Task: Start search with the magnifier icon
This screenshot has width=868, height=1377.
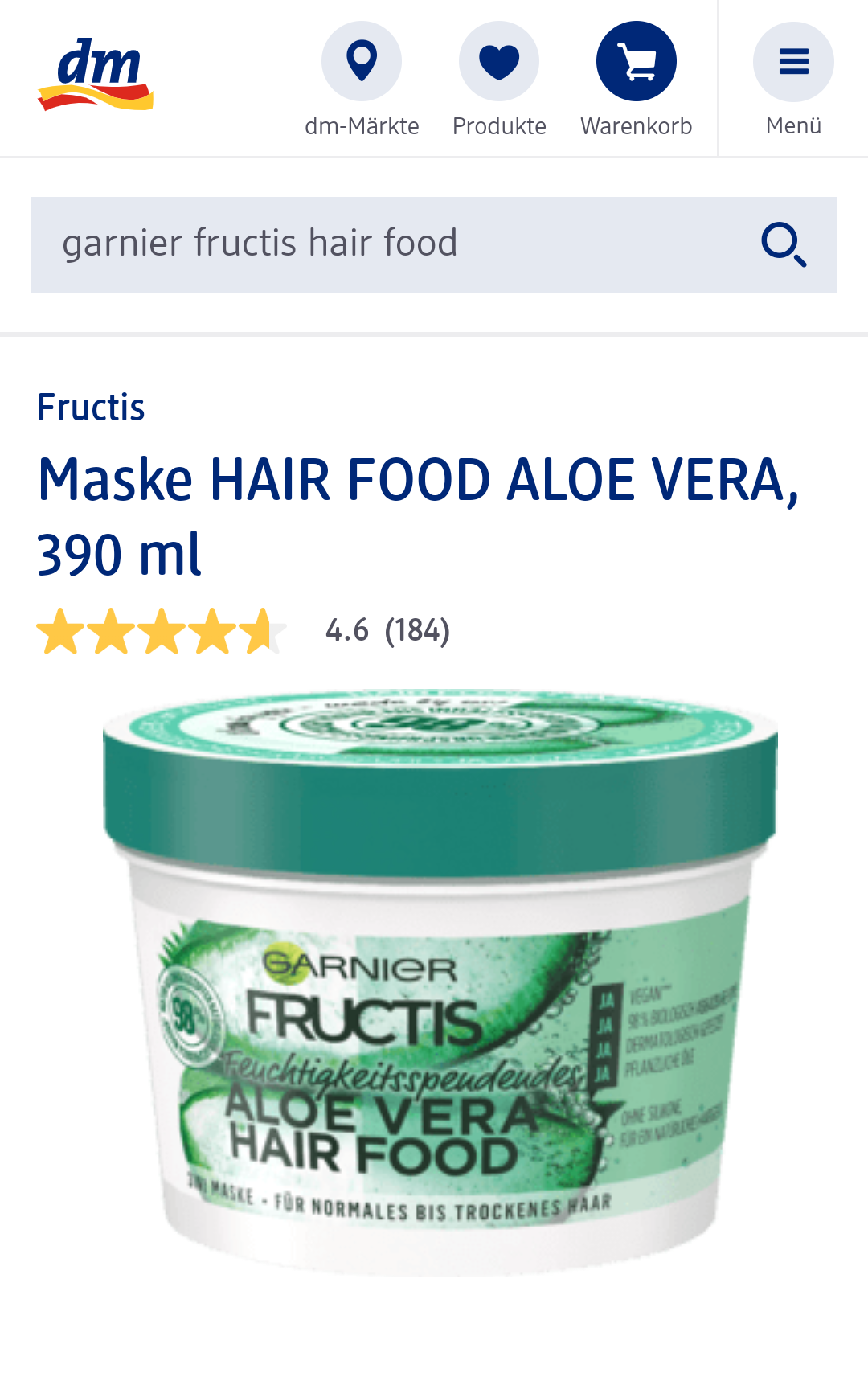Action: pyautogui.click(x=784, y=244)
